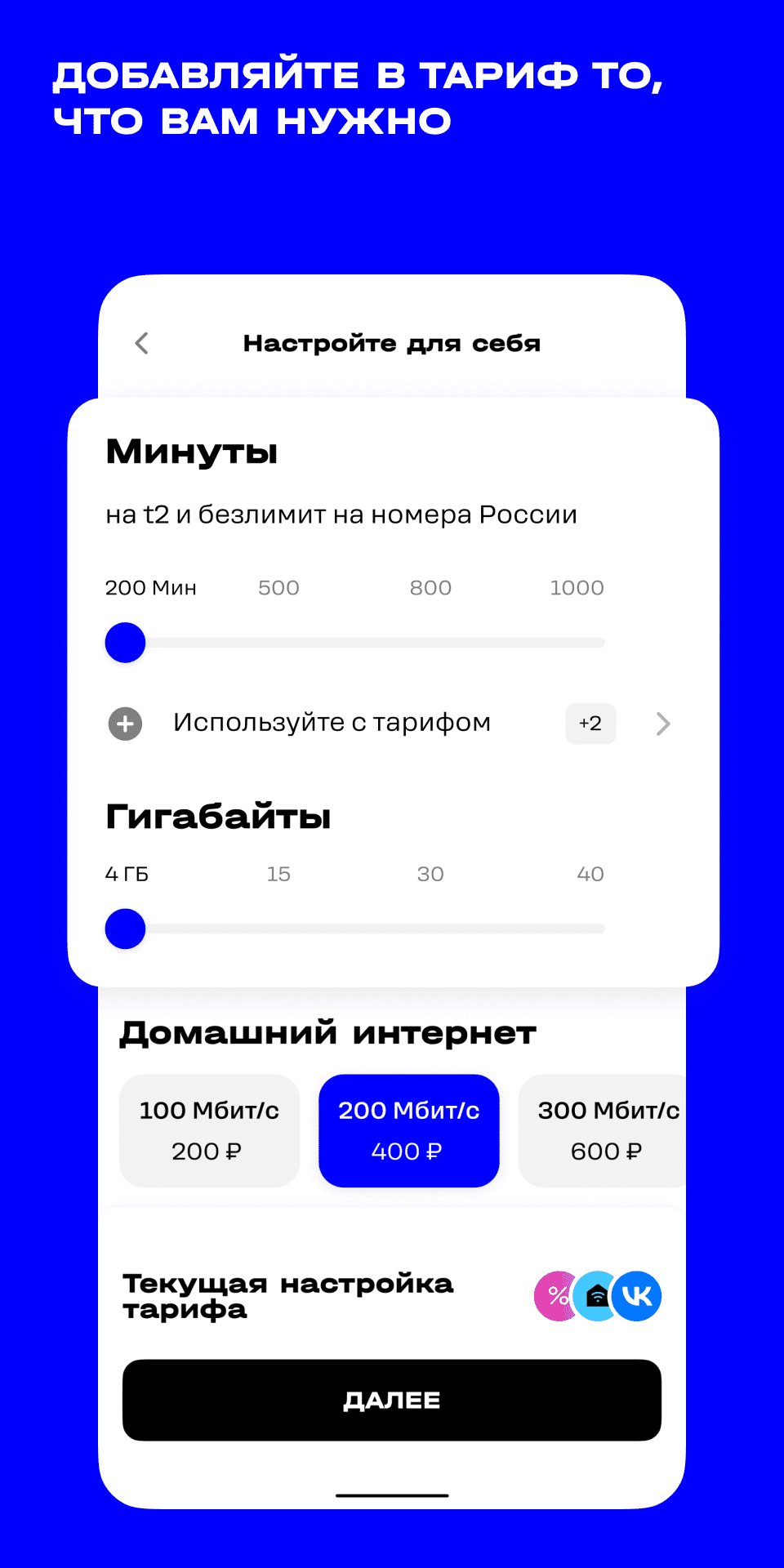Open the VK service icon
The height and width of the screenshot is (1568, 784).
point(637,1295)
